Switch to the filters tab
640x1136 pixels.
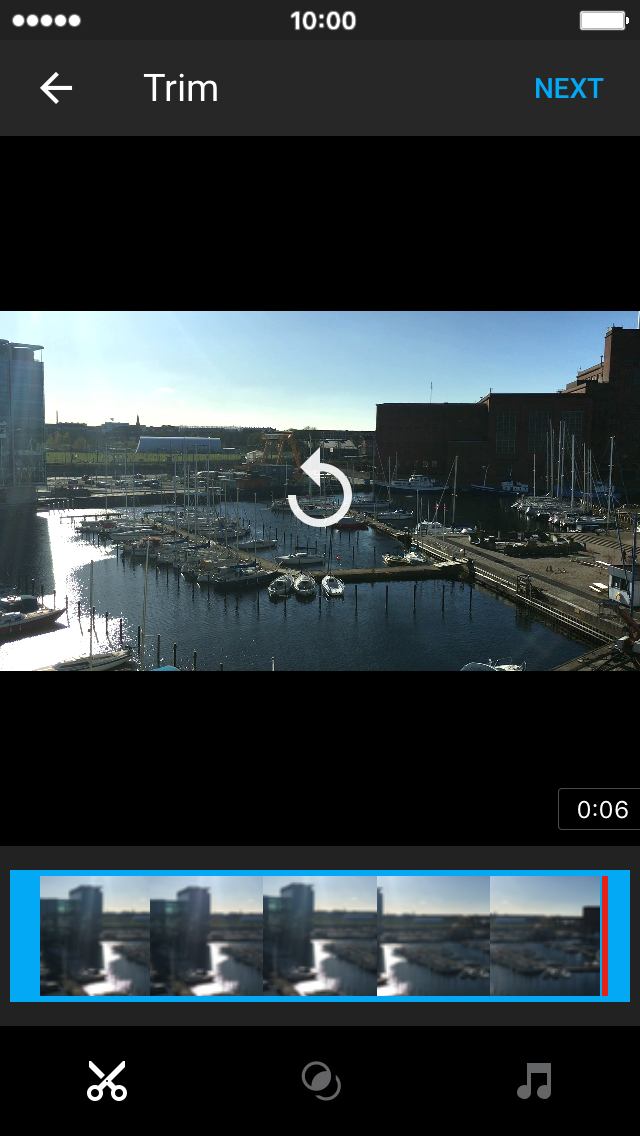click(x=321, y=1080)
